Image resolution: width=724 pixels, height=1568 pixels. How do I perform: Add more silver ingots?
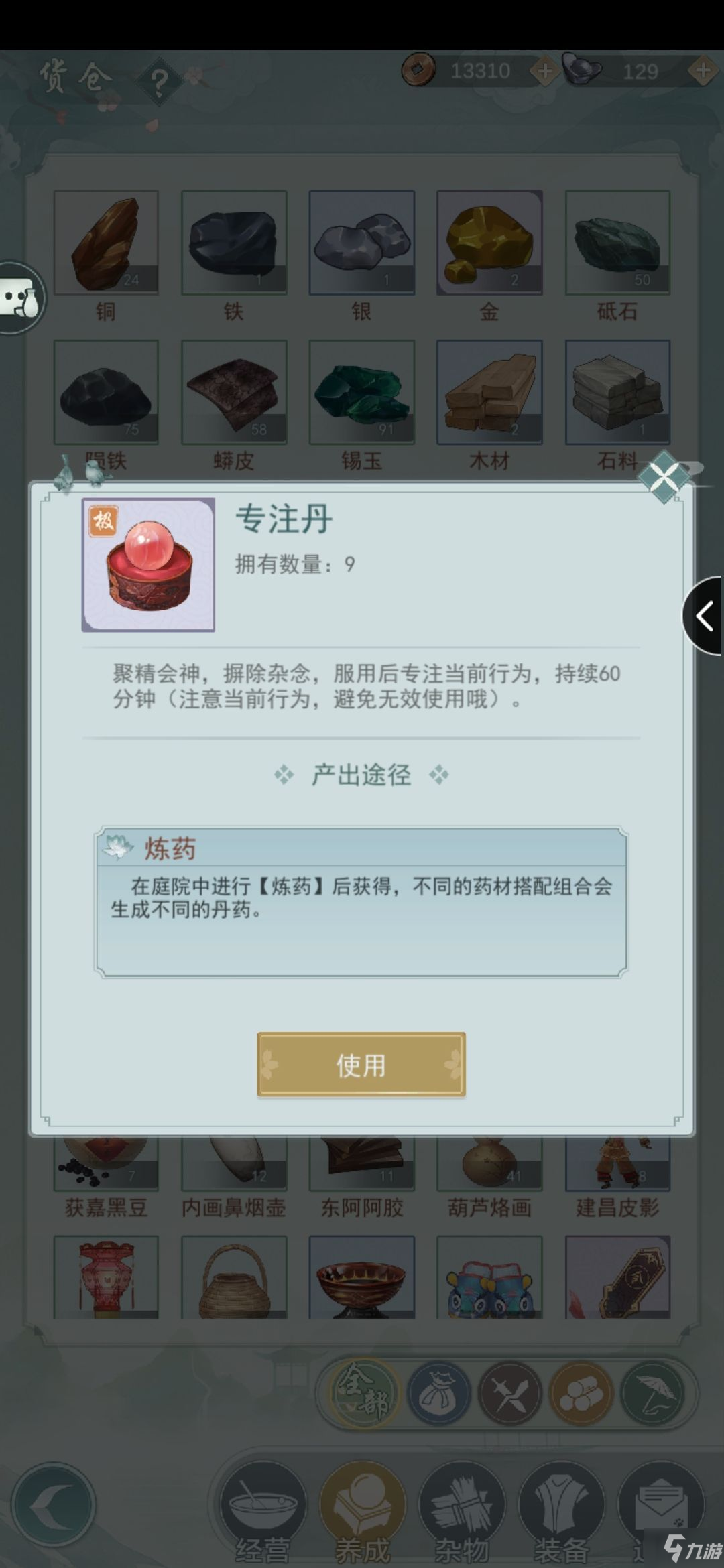pos(703,70)
